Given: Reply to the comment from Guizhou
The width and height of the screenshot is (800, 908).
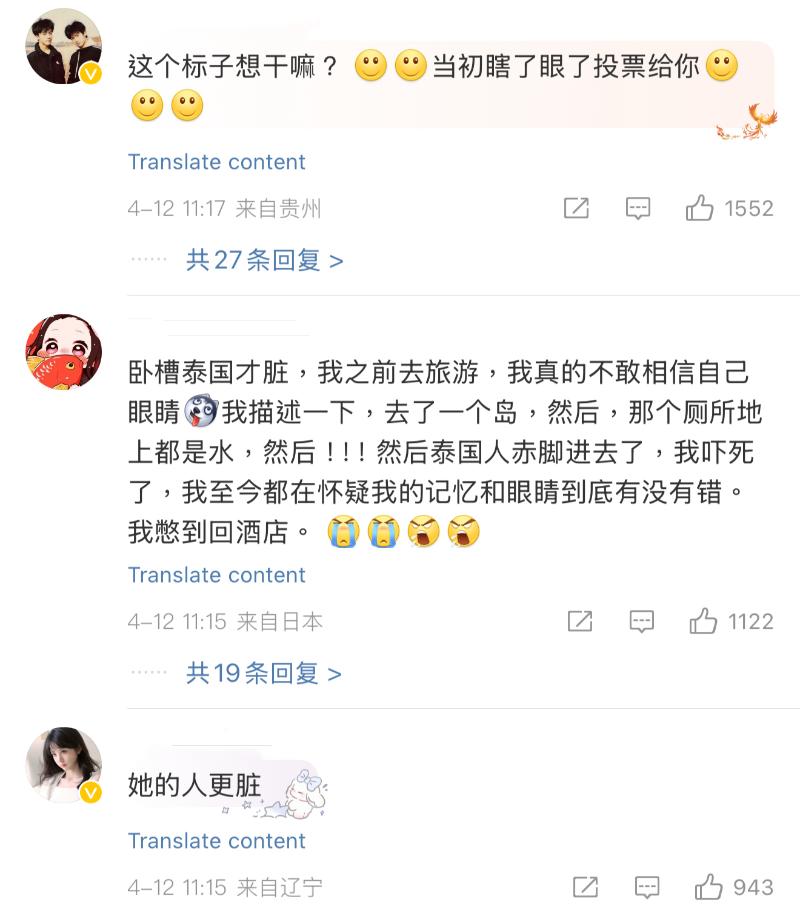Looking at the screenshot, I should [637, 208].
